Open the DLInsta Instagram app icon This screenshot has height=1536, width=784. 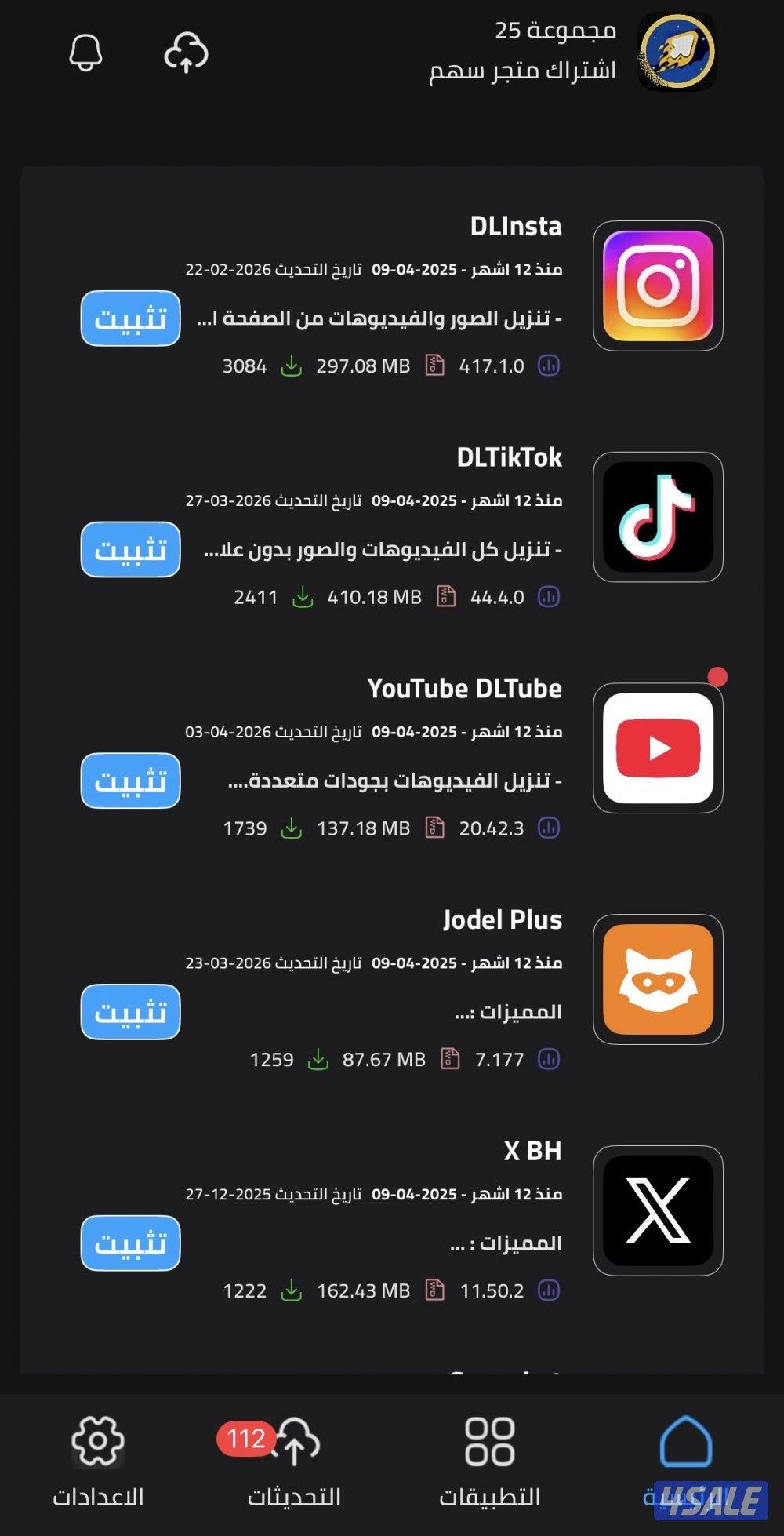[x=658, y=286]
